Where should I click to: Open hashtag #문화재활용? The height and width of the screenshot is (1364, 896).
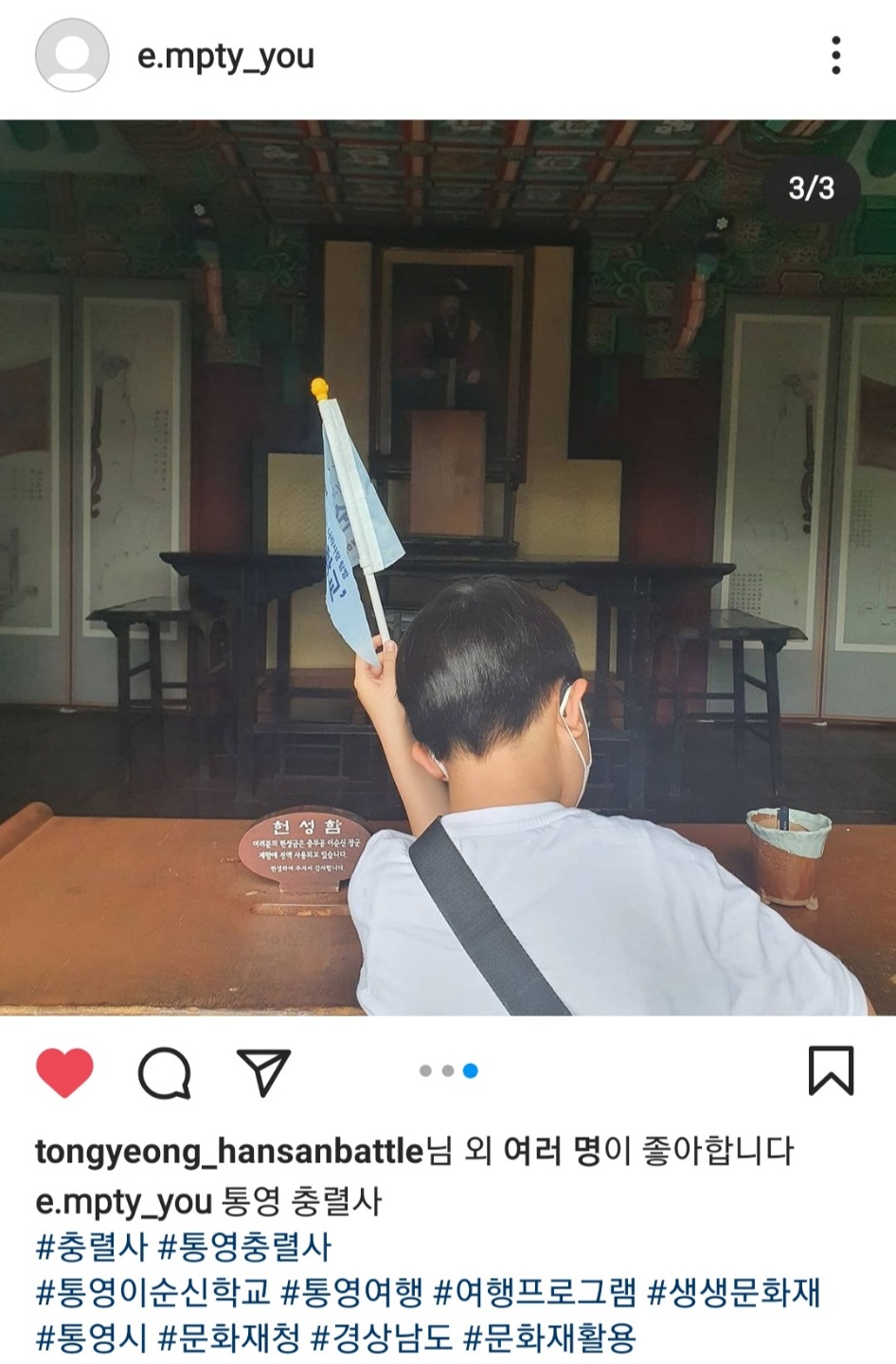[549, 1337]
